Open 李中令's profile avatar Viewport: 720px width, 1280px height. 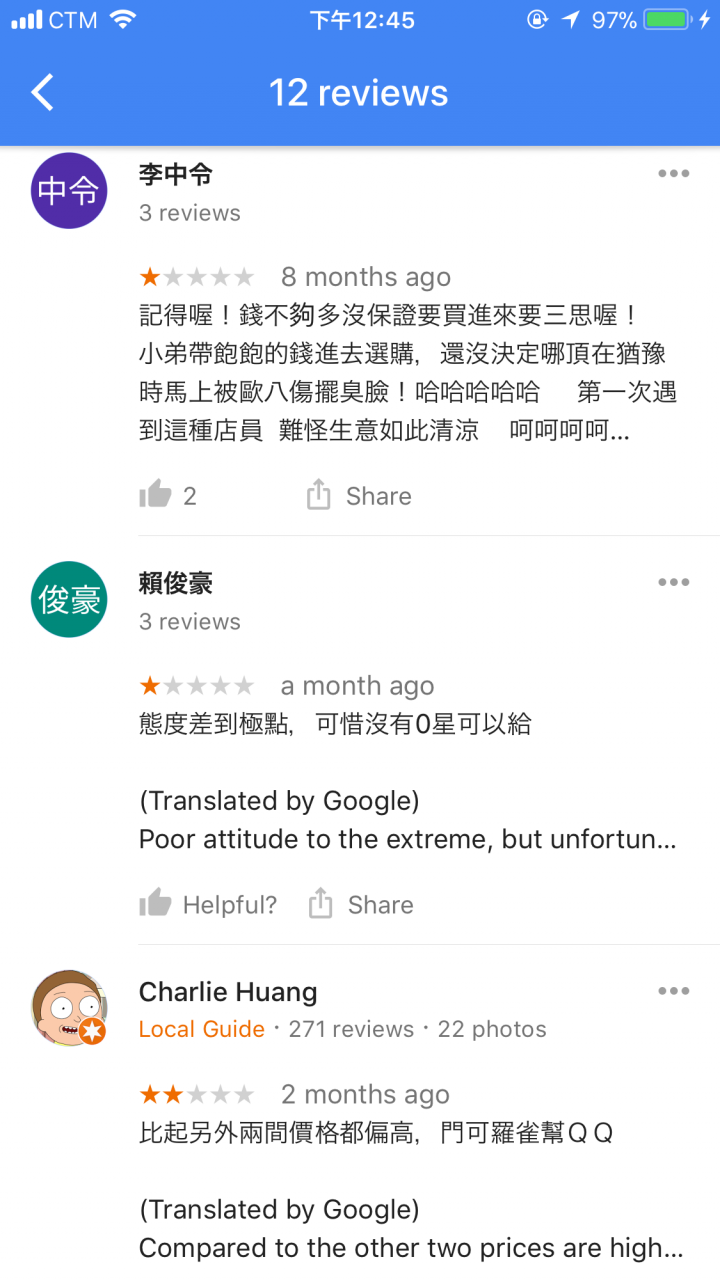coord(68,191)
